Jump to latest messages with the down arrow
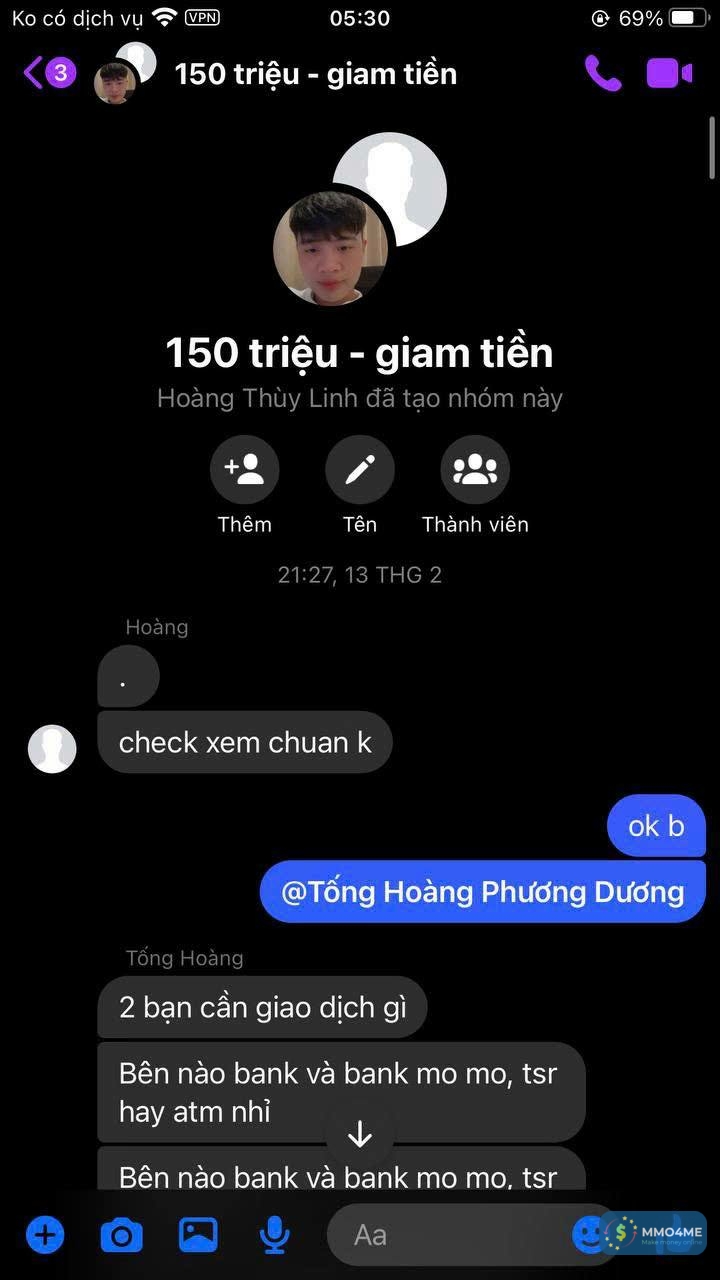 pos(360,1135)
